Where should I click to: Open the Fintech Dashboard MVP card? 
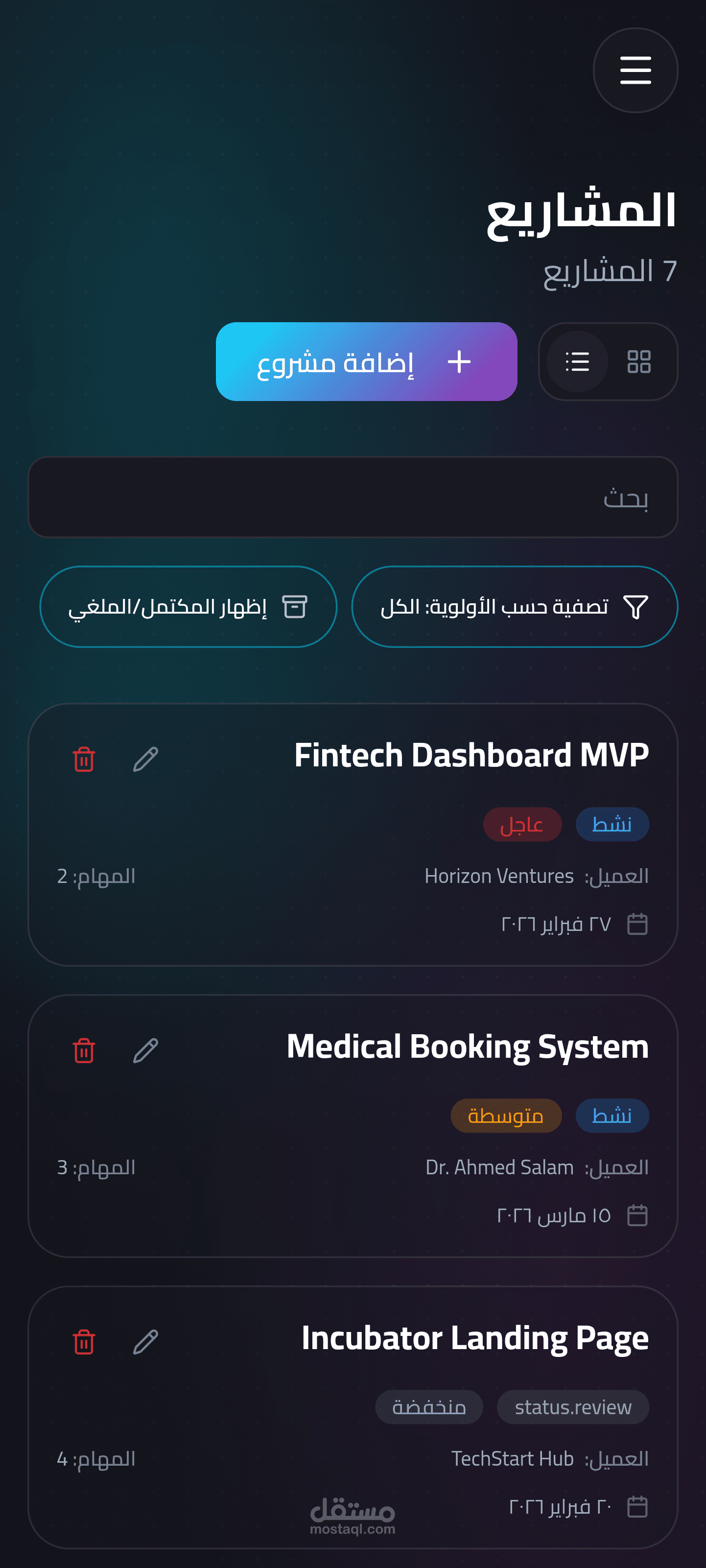[x=471, y=756]
